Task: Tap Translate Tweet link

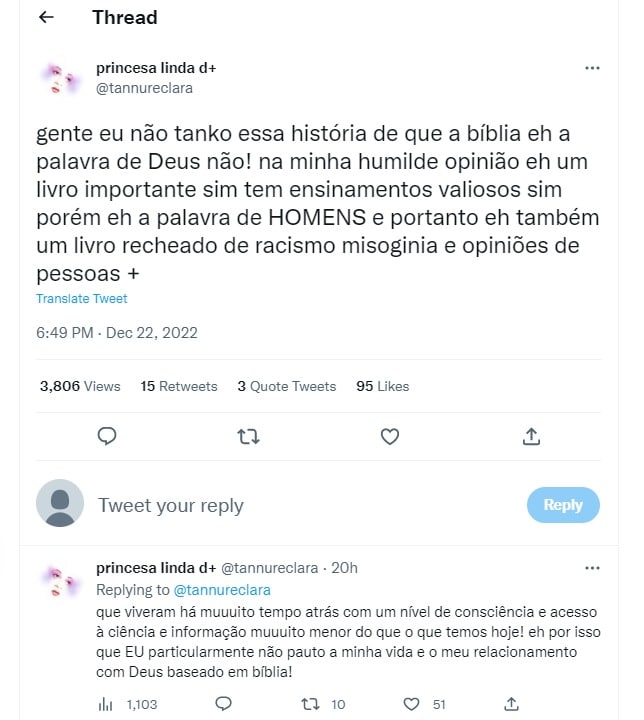Action: [82, 298]
